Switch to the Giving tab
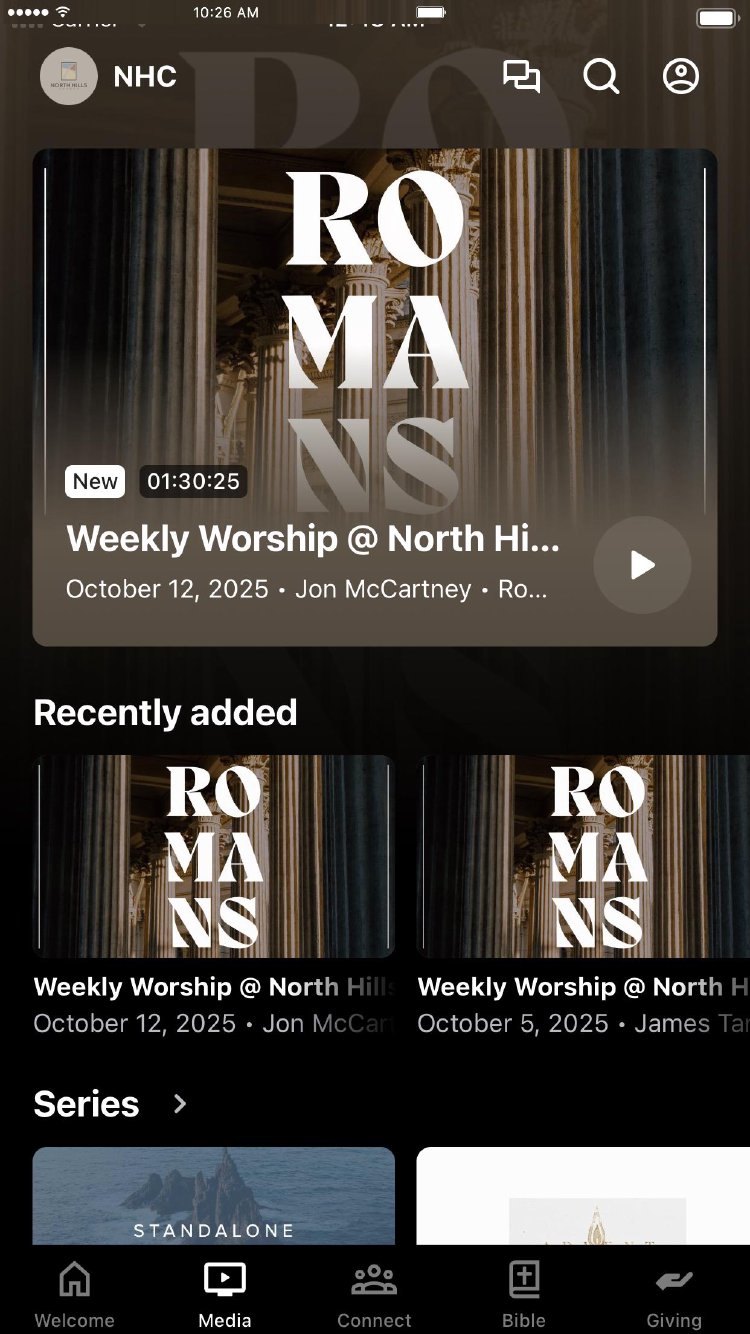 pyautogui.click(x=674, y=1294)
